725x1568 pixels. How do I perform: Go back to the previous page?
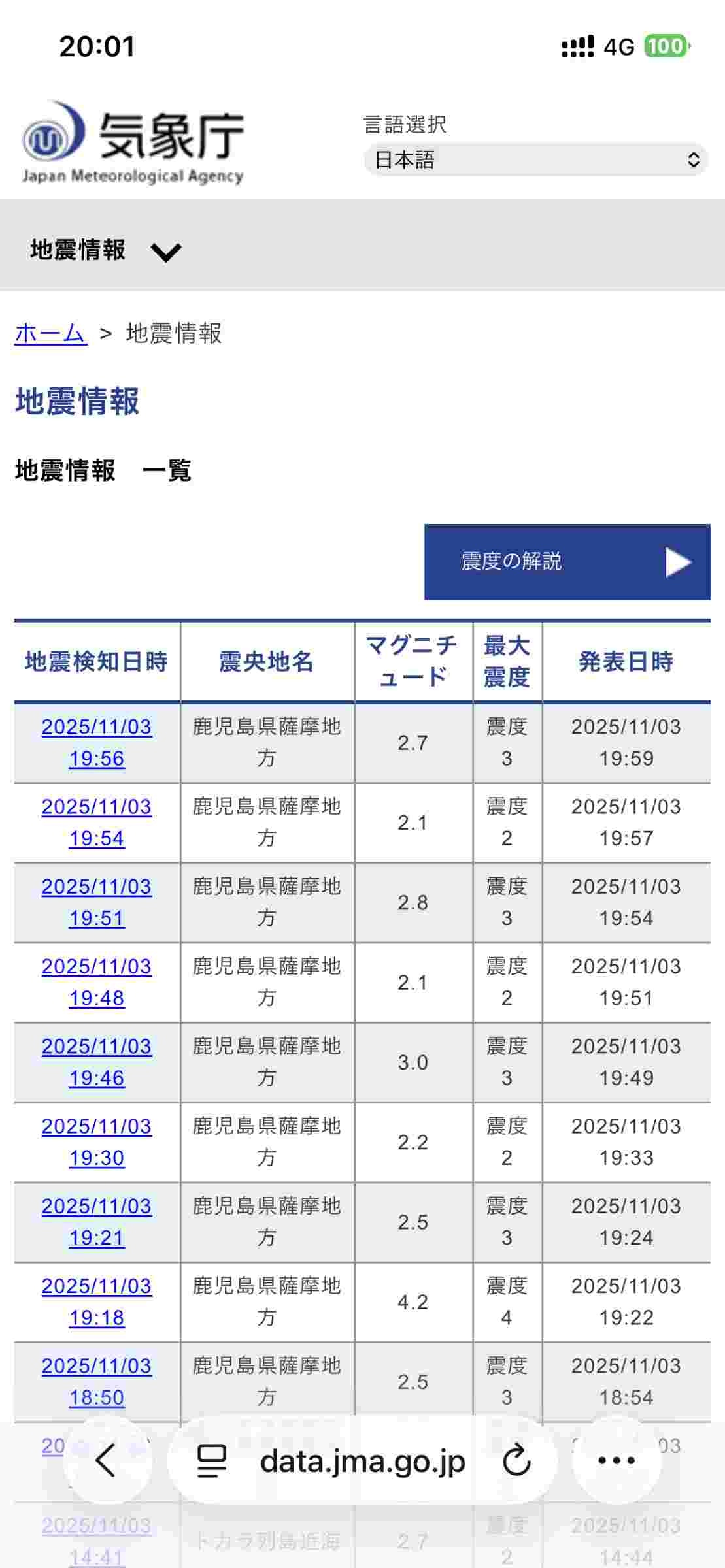coord(107,1460)
